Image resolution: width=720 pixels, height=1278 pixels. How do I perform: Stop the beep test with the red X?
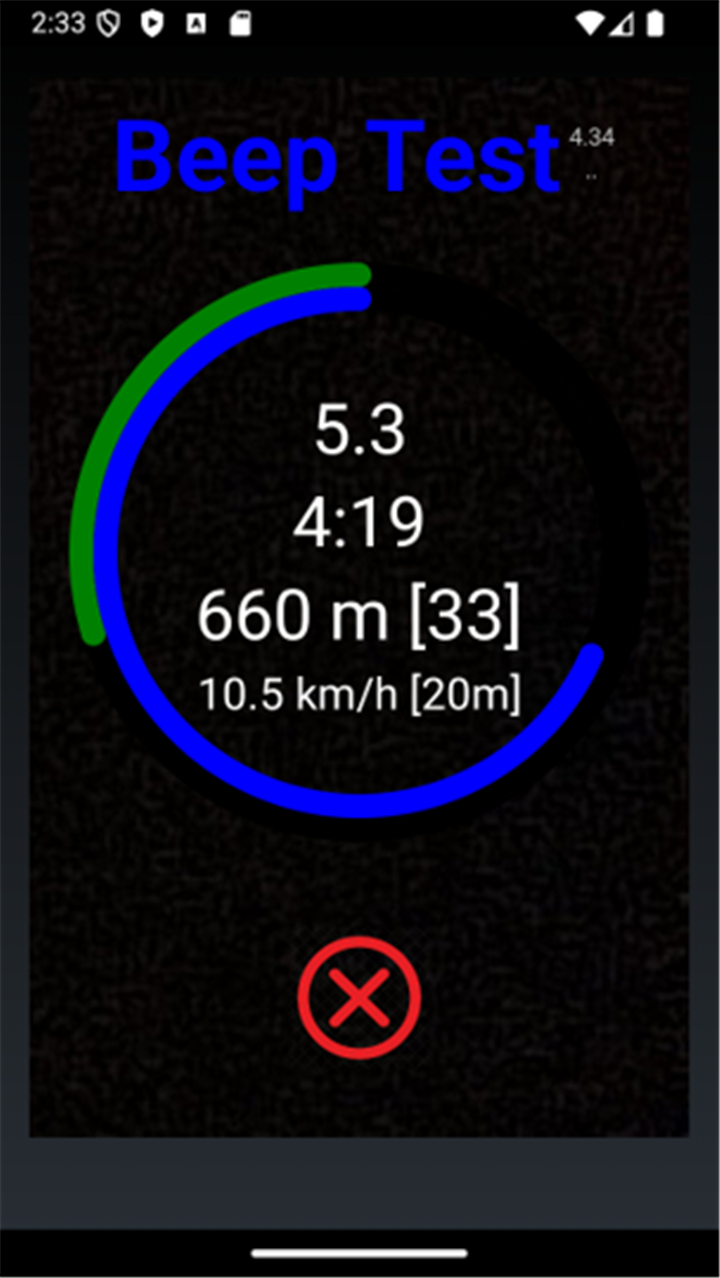tap(359, 997)
